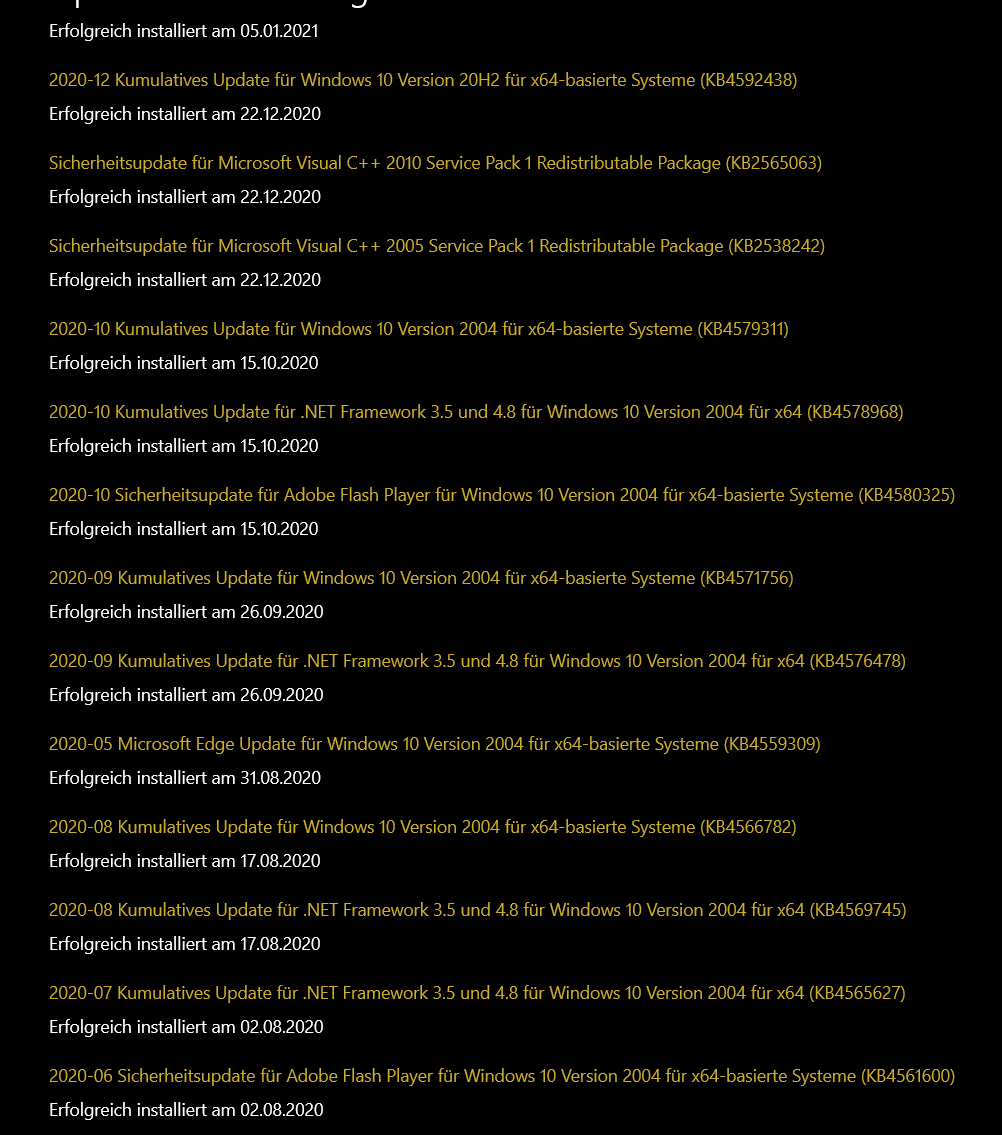Open 2020-10 .NET Framework update KB4578968

[x=475, y=412]
